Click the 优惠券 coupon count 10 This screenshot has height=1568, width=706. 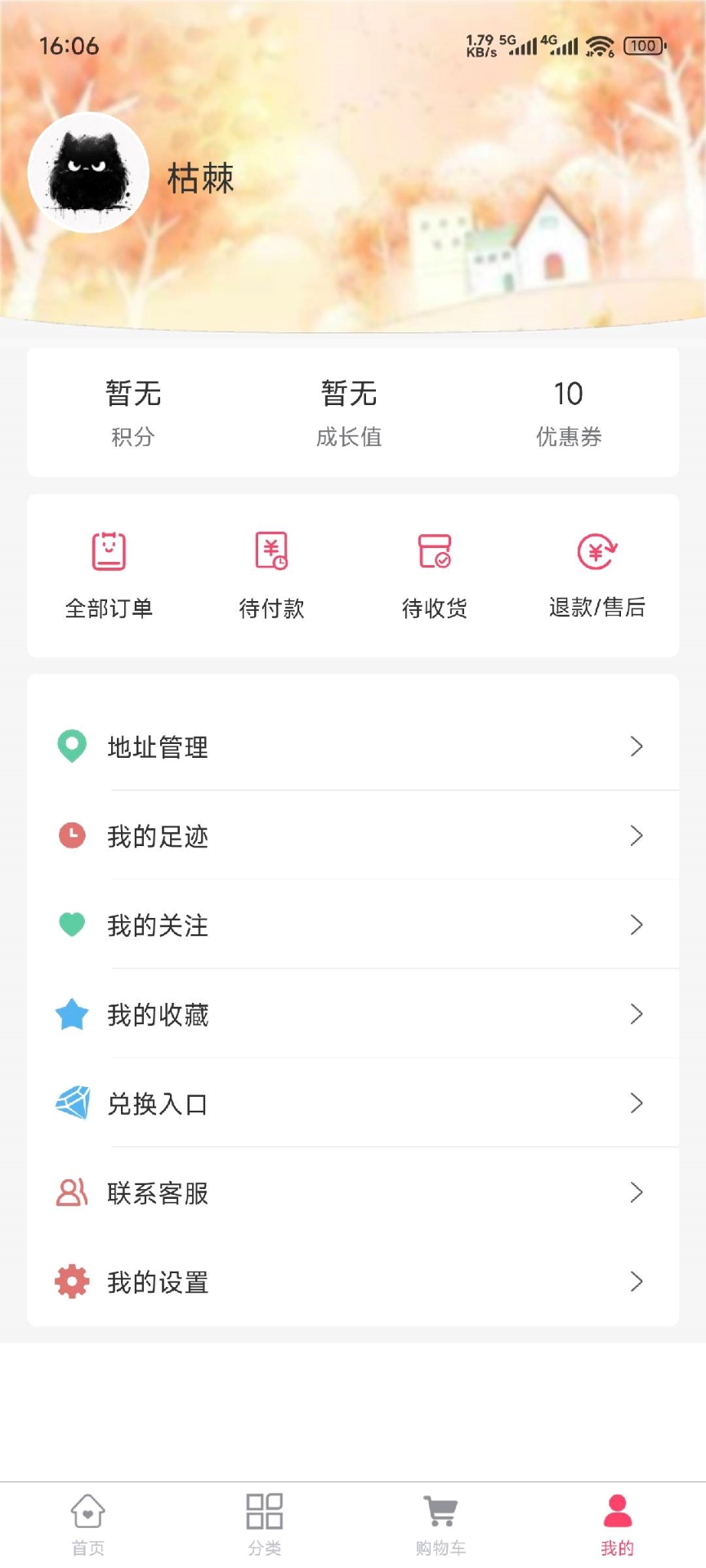[569, 394]
